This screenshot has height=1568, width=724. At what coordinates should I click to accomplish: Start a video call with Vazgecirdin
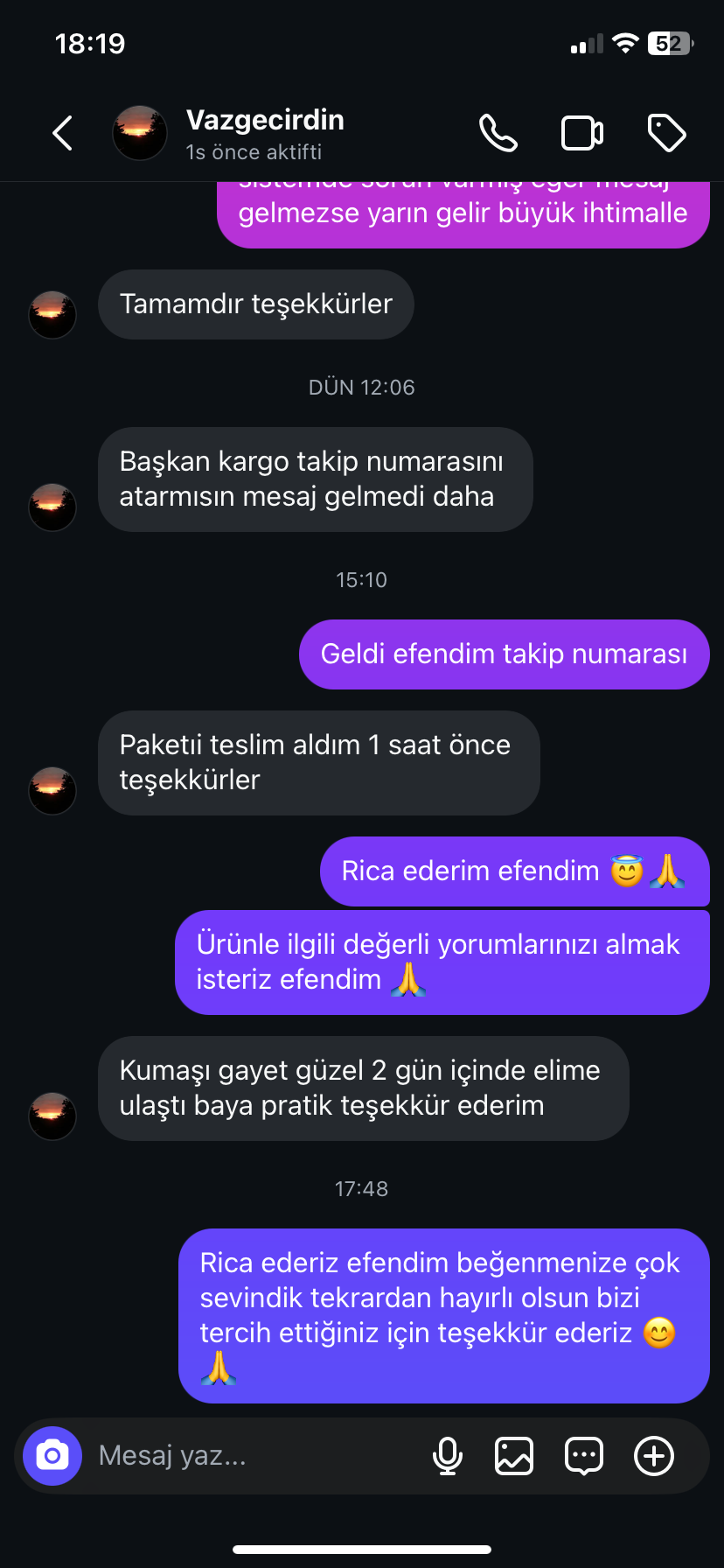[x=581, y=134]
